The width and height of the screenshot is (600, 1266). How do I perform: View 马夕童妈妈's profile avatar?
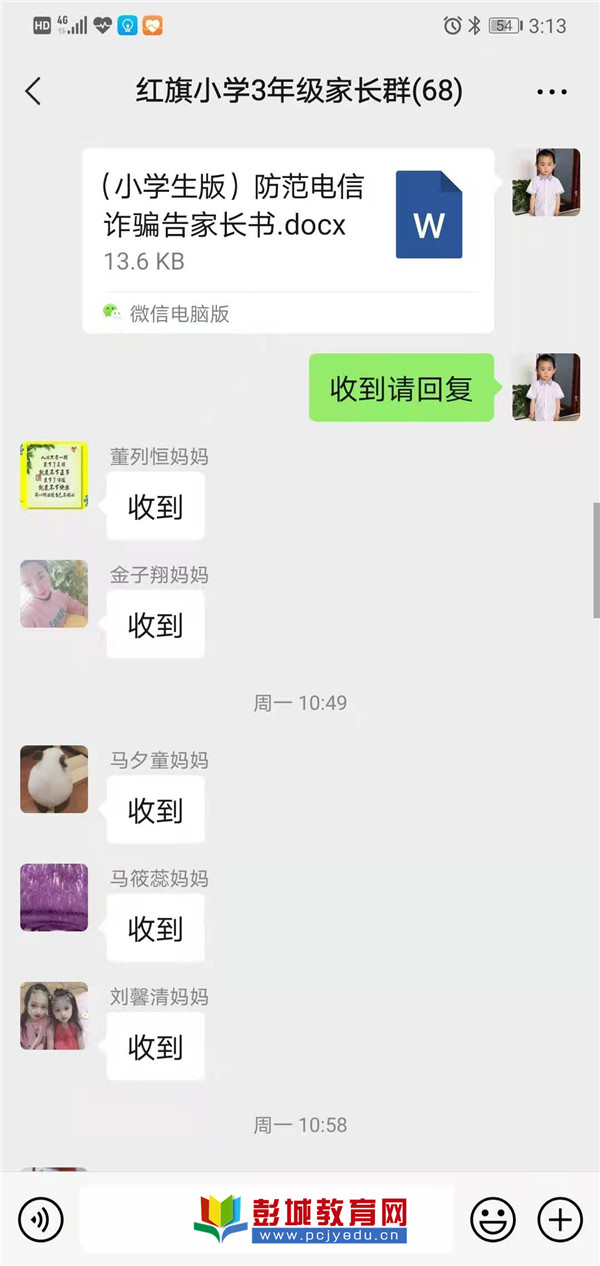pyautogui.click(x=54, y=779)
